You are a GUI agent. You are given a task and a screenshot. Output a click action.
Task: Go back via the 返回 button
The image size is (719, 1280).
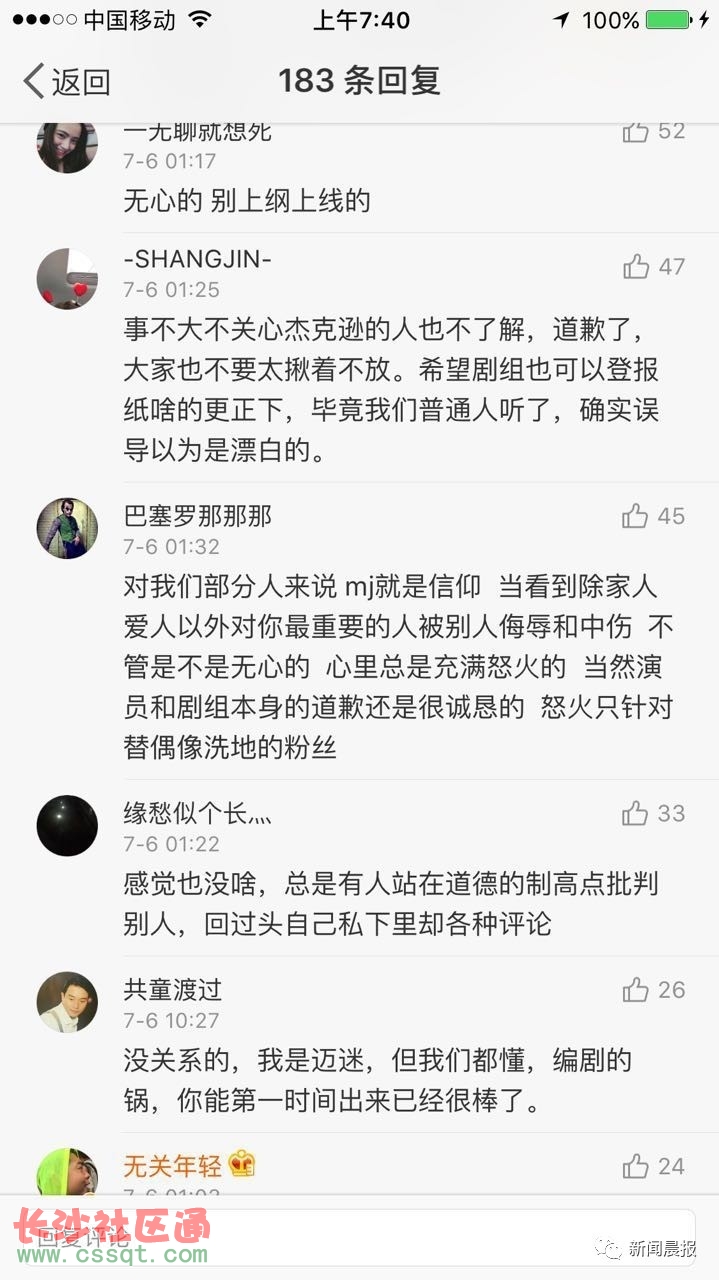(66, 82)
